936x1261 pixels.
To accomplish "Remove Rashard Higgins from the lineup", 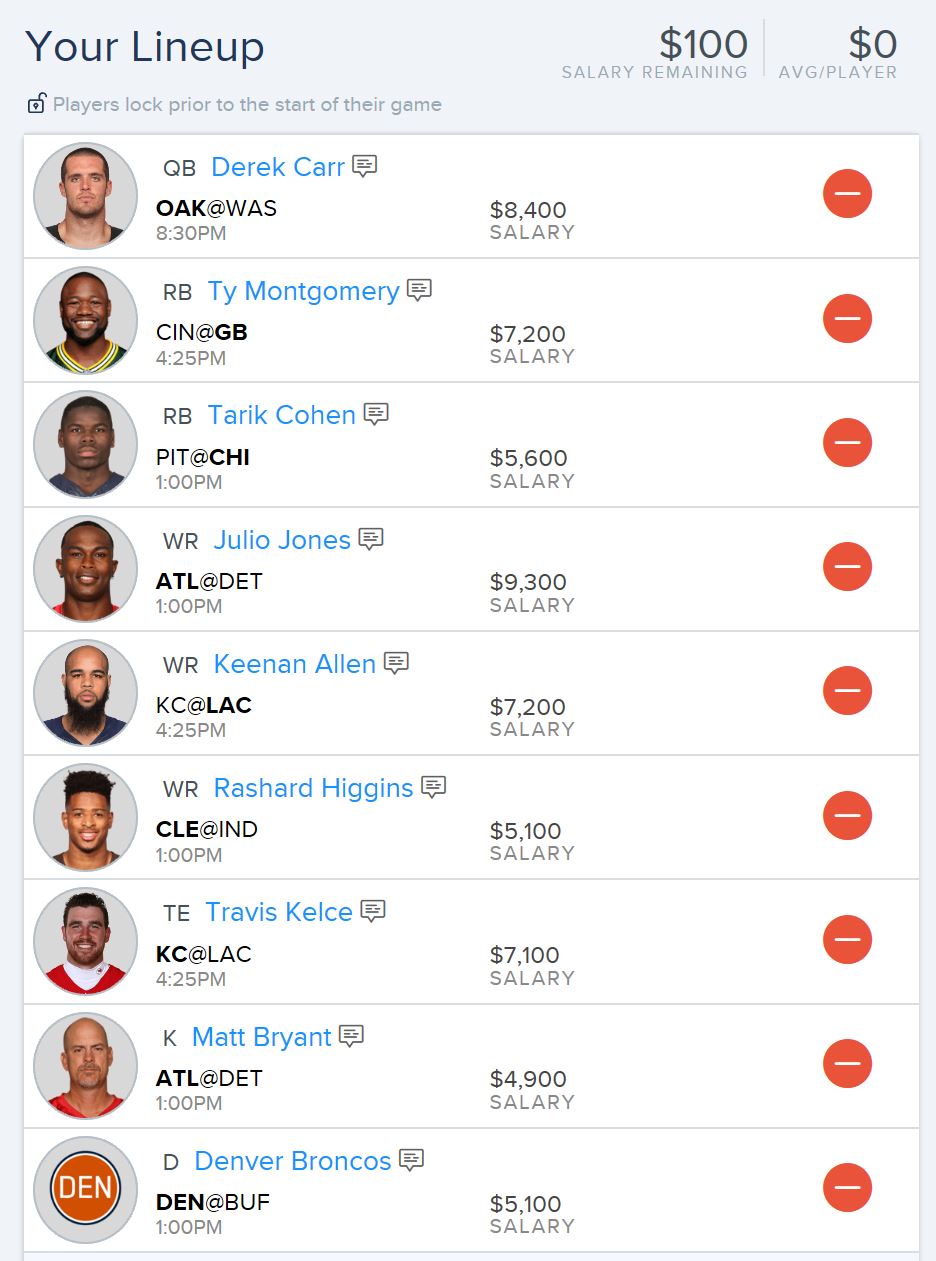I will (847, 815).
